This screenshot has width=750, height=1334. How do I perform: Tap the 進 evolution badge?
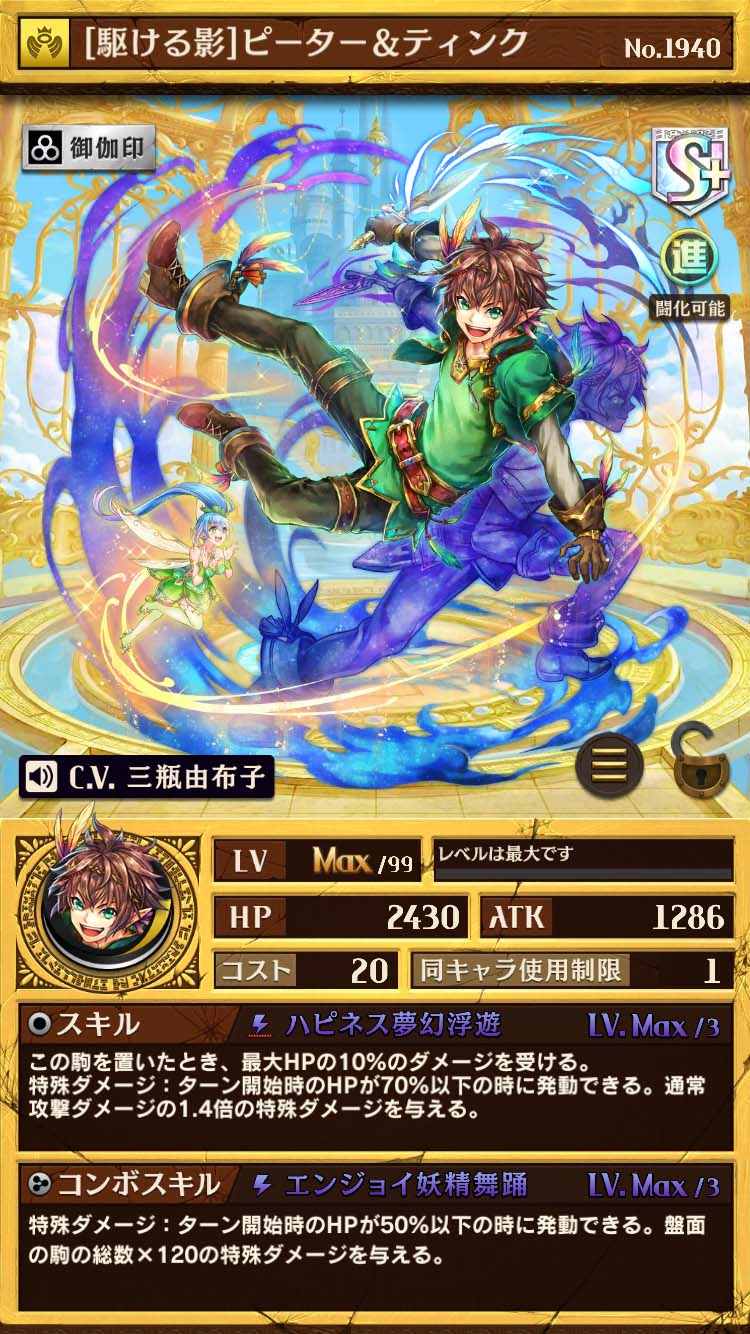click(690, 257)
